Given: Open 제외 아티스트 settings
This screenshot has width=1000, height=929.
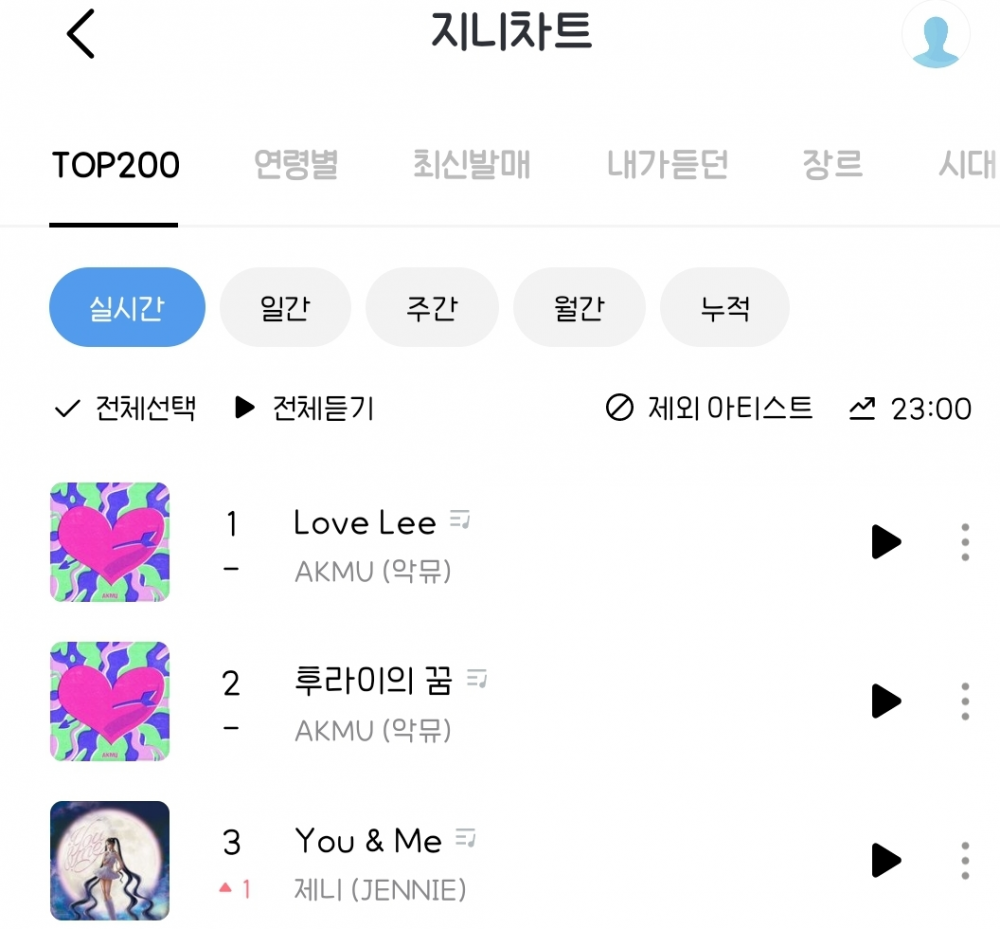Looking at the screenshot, I should point(710,408).
